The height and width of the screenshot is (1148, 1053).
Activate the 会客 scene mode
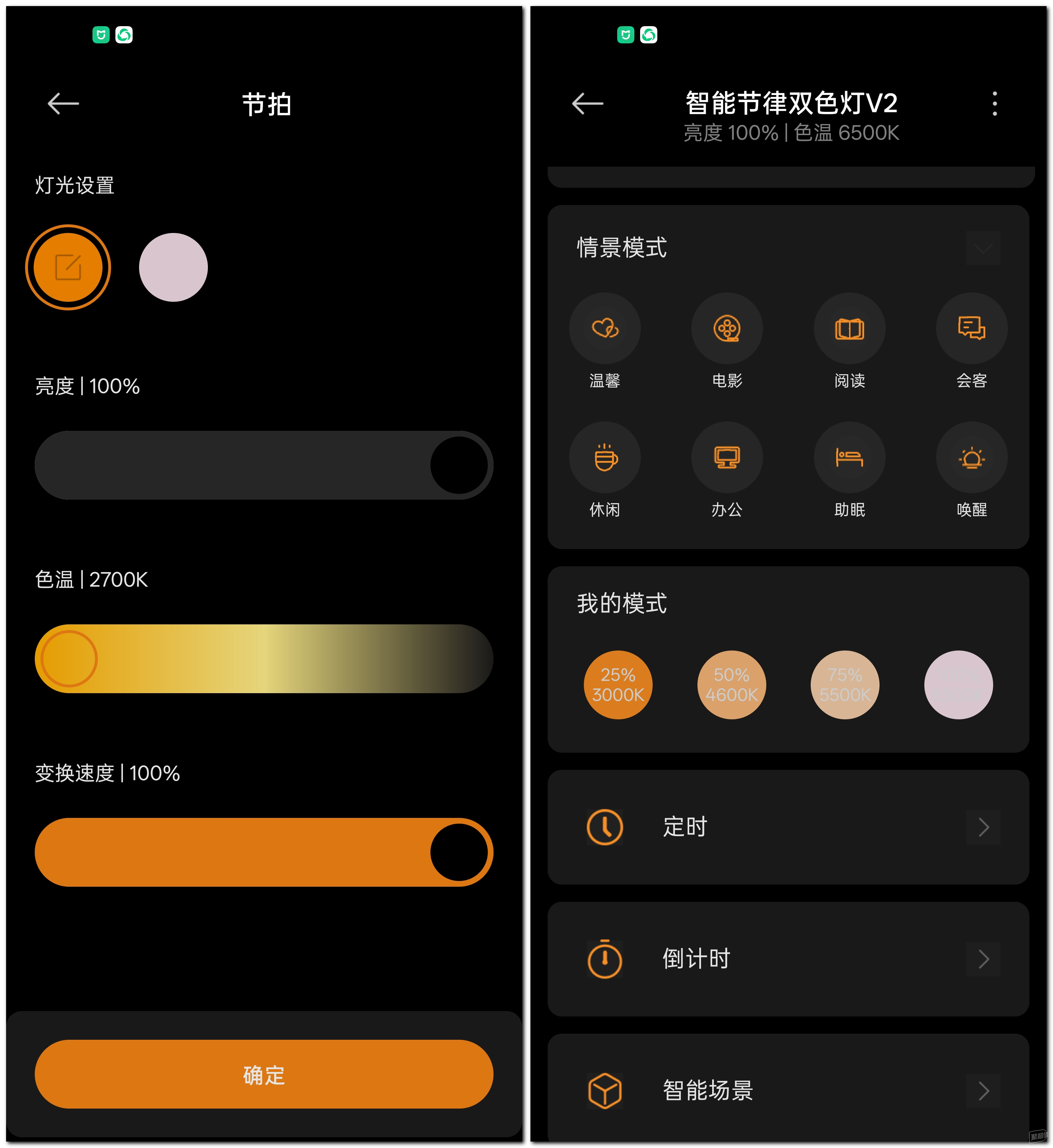[x=972, y=329]
